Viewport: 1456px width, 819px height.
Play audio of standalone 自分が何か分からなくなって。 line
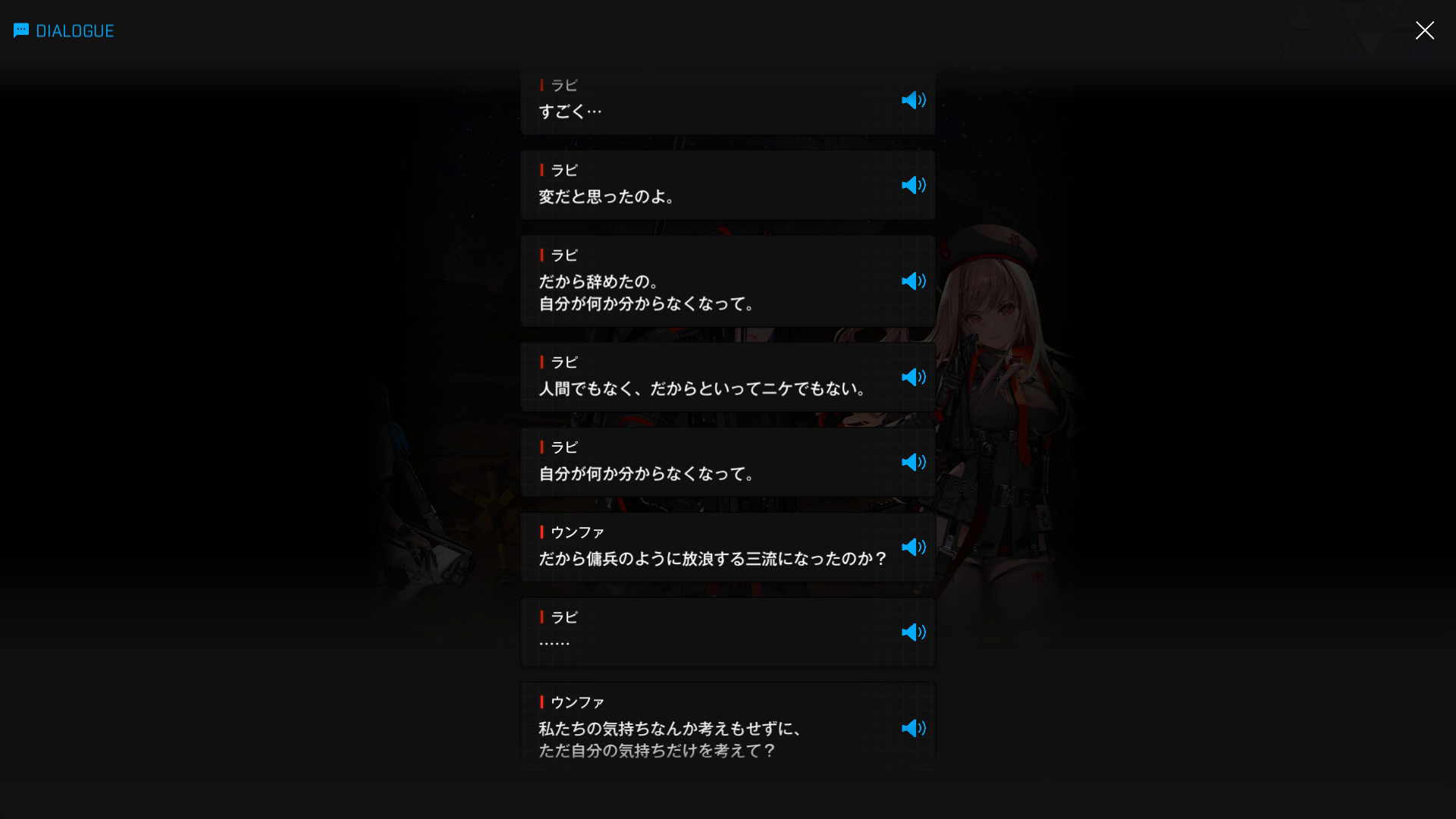coord(913,462)
